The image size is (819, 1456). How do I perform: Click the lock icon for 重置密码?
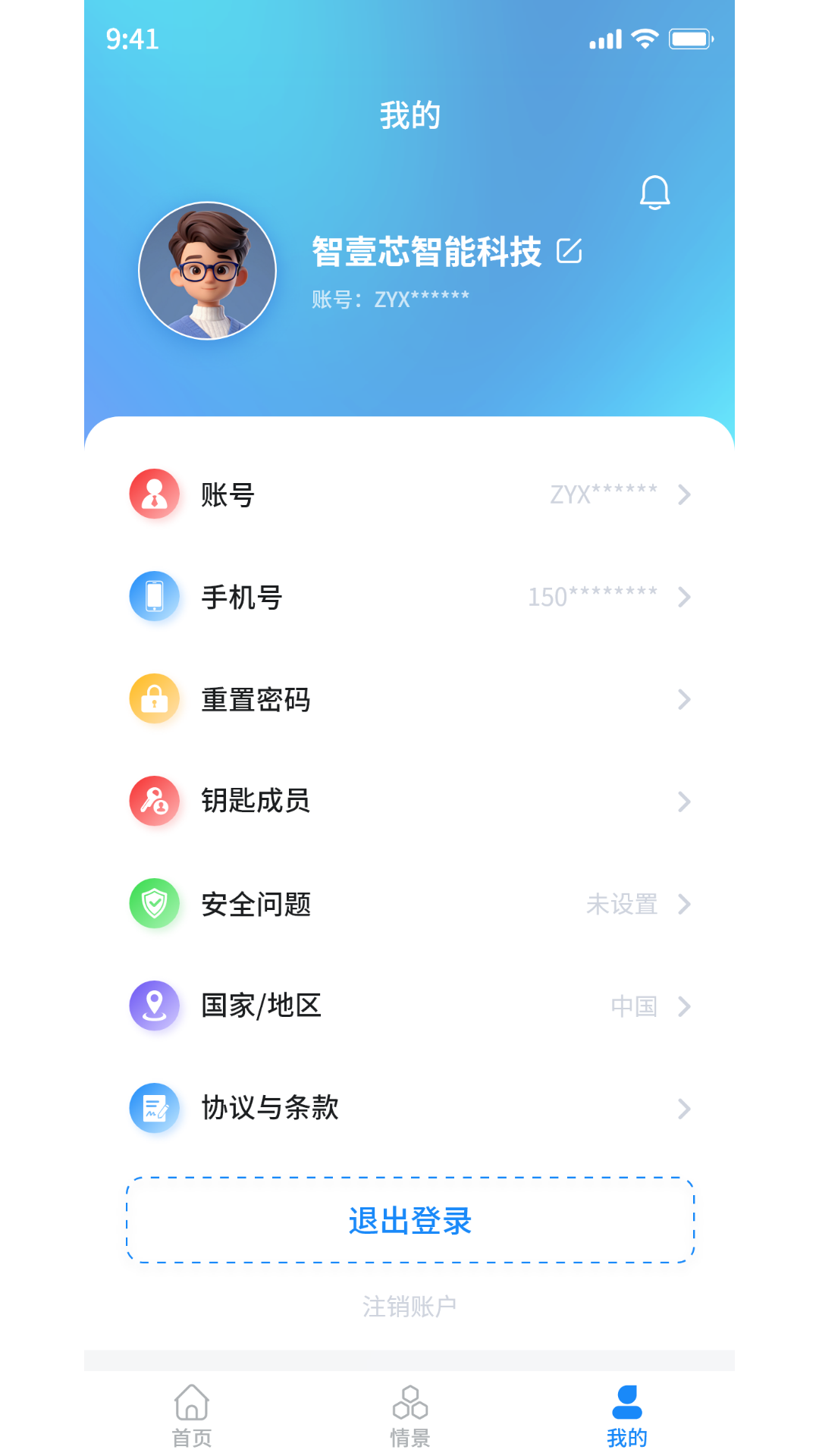[x=154, y=699]
